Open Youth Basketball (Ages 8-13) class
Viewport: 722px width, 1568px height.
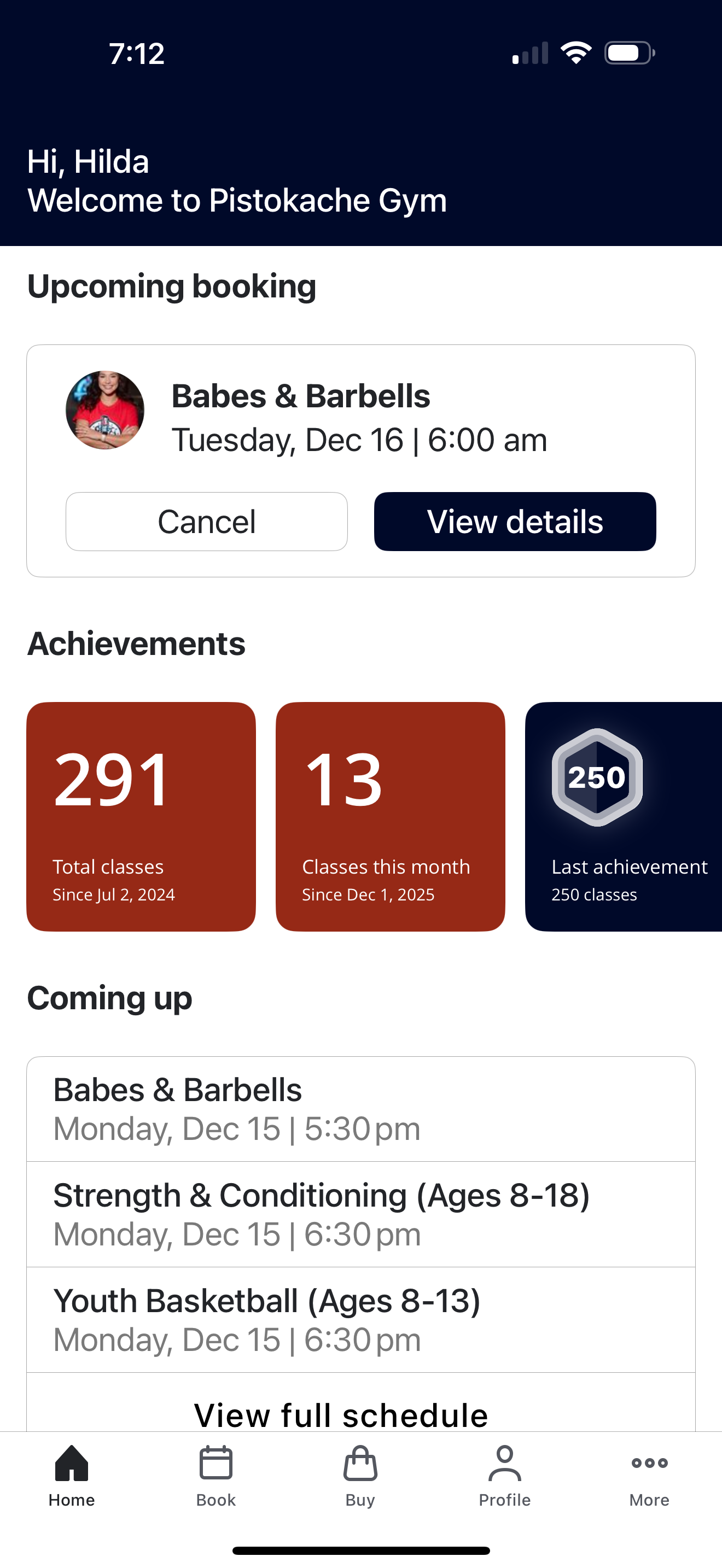pos(360,1321)
